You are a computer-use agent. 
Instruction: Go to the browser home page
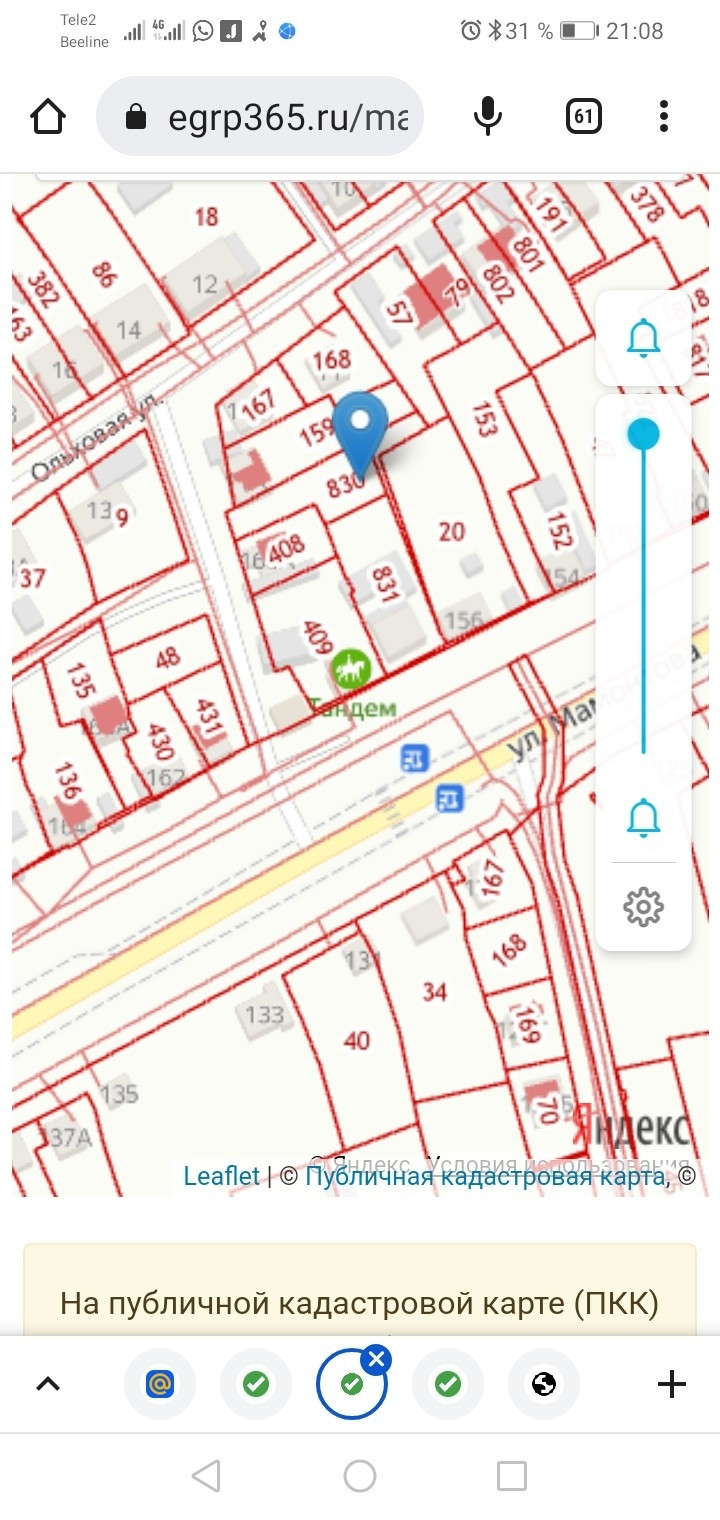pos(48,117)
